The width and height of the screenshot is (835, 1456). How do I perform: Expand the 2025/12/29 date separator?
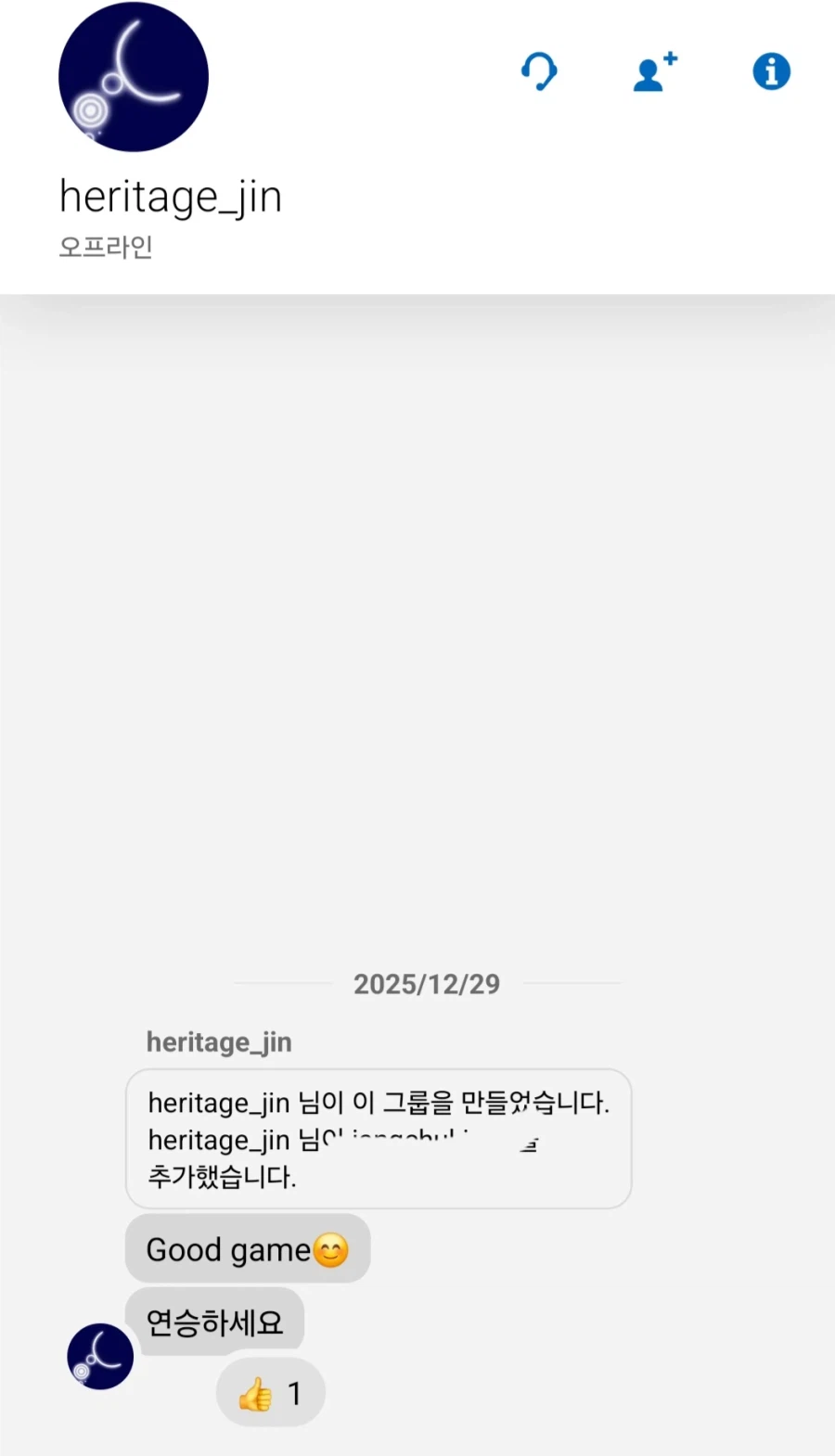click(426, 984)
